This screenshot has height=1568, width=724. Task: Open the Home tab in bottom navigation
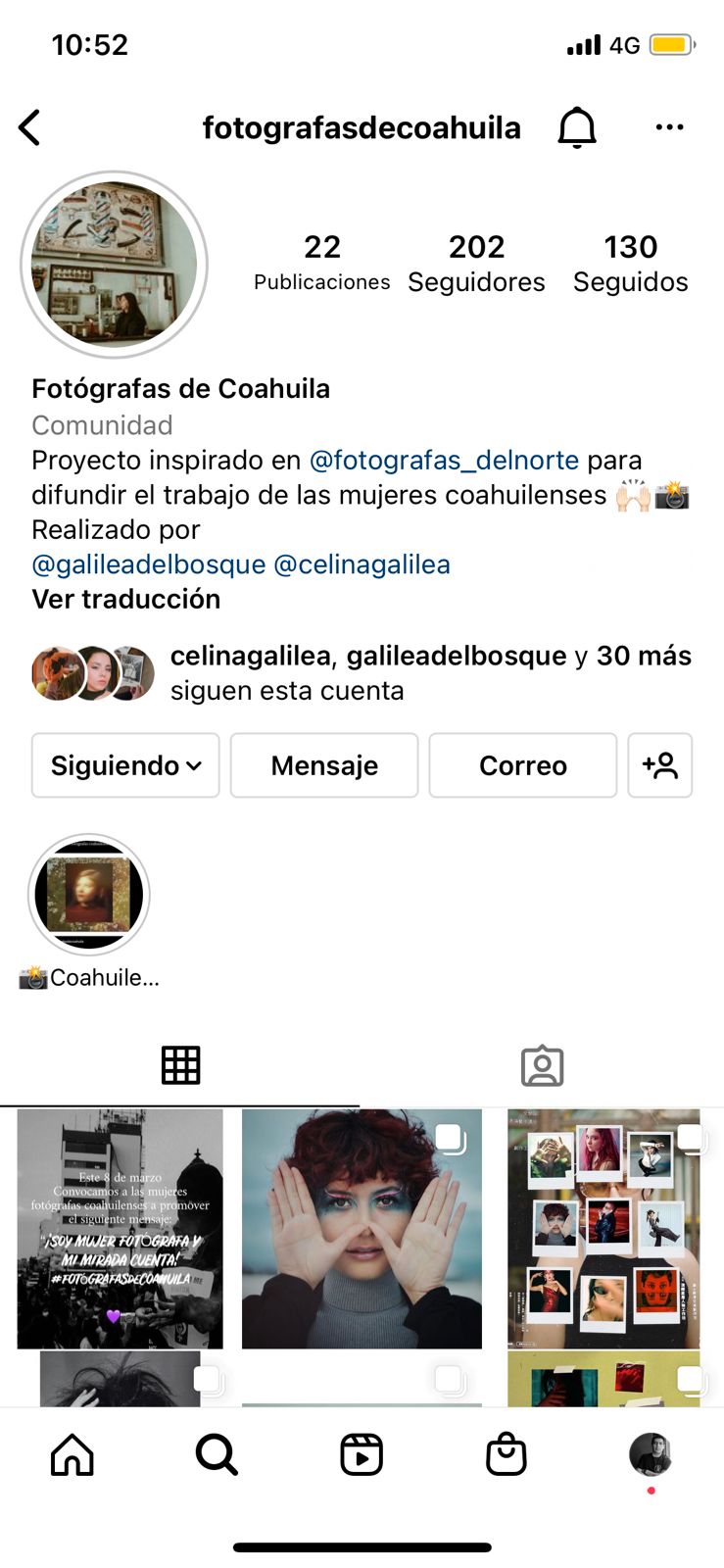tap(72, 1454)
